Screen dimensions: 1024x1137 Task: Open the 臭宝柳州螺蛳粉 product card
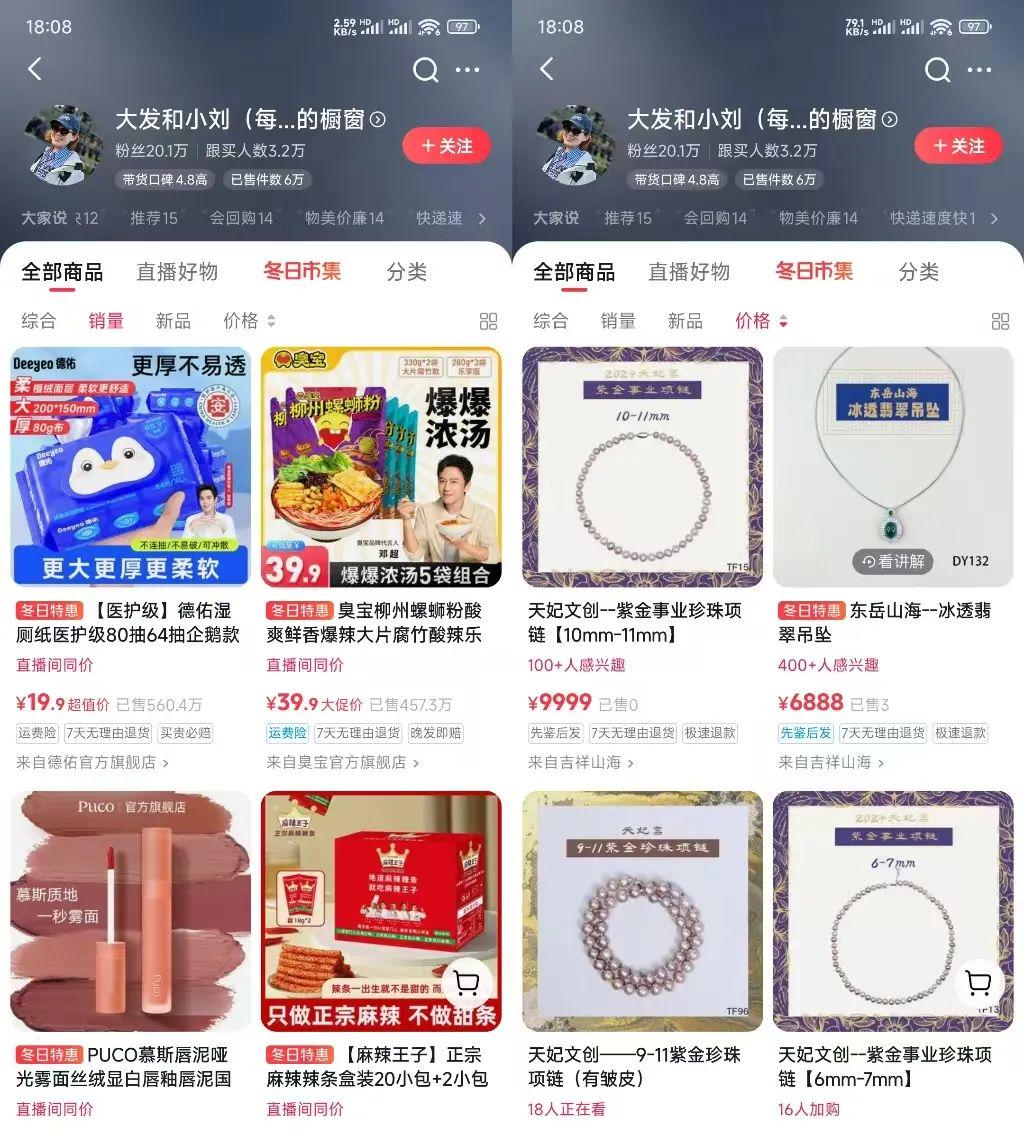pos(381,466)
